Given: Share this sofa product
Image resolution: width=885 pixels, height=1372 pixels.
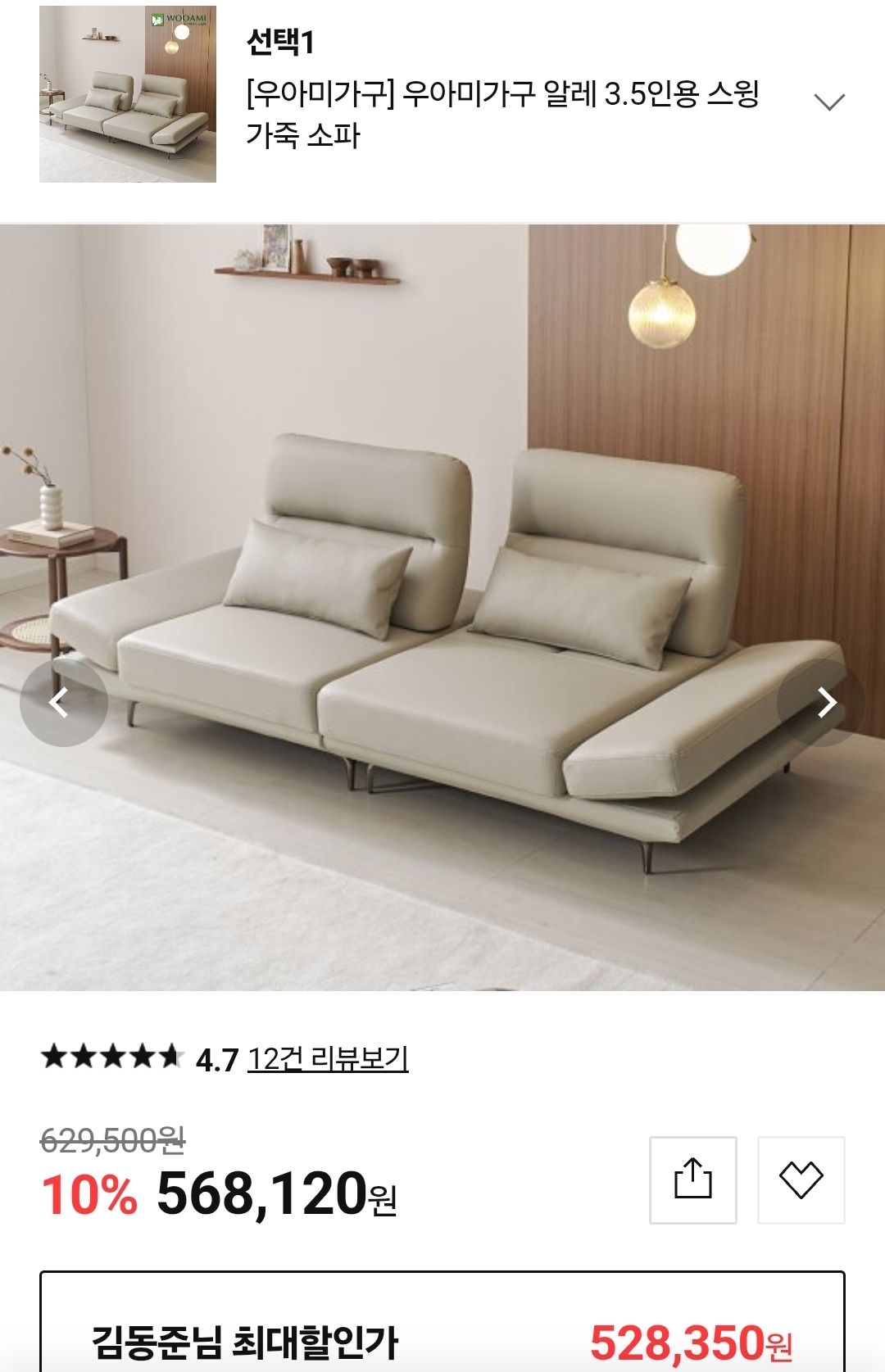Looking at the screenshot, I should click(x=692, y=1180).
